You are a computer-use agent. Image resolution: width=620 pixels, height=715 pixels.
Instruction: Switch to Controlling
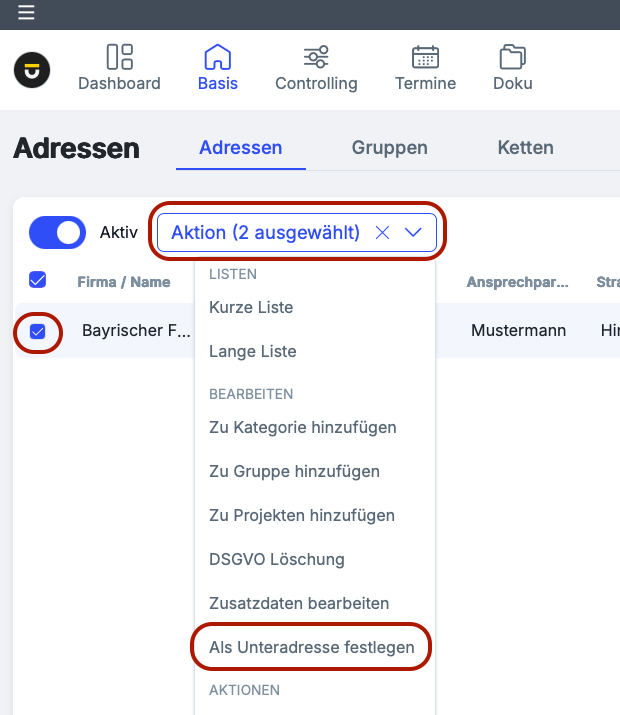(316, 68)
